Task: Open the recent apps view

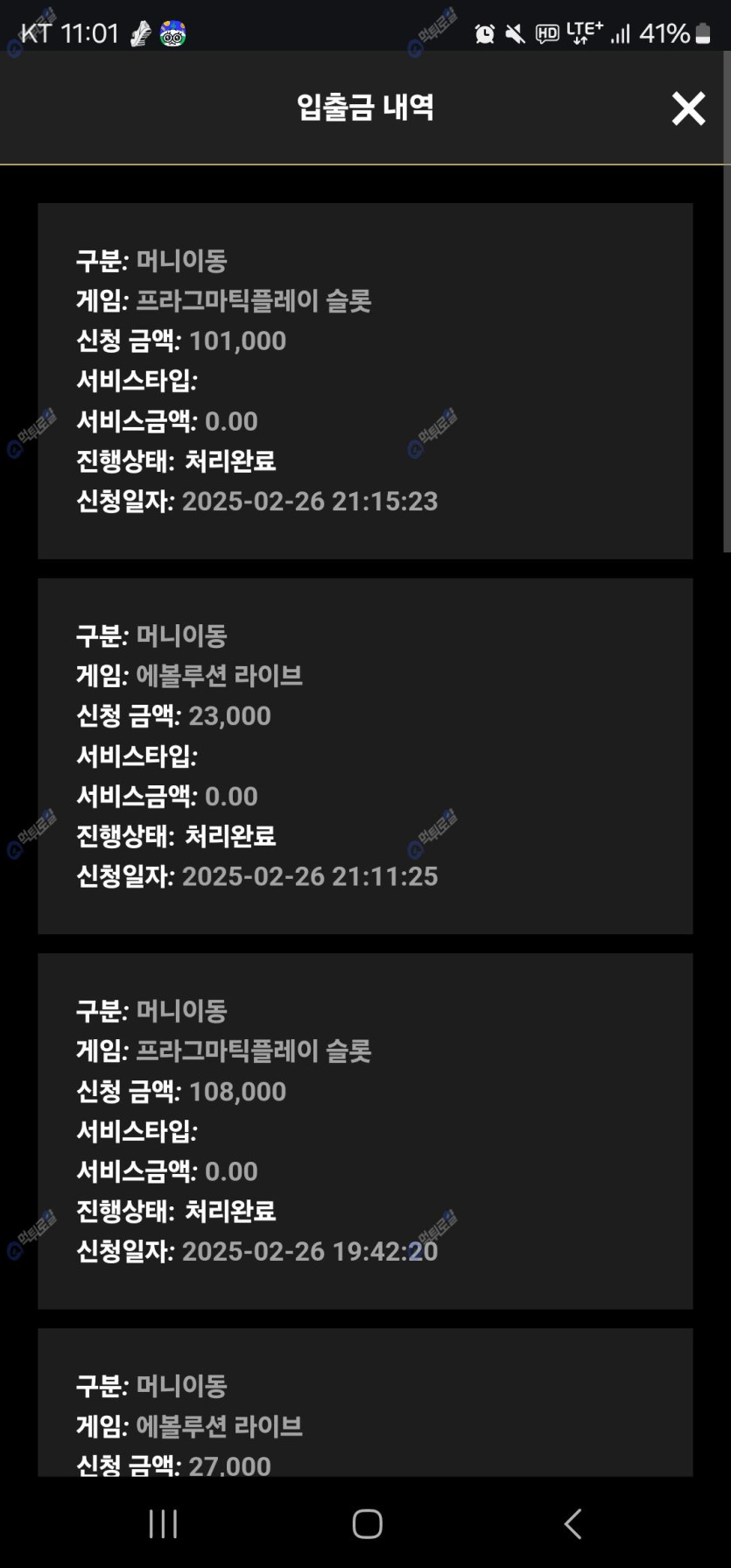Action: pos(163,1524)
